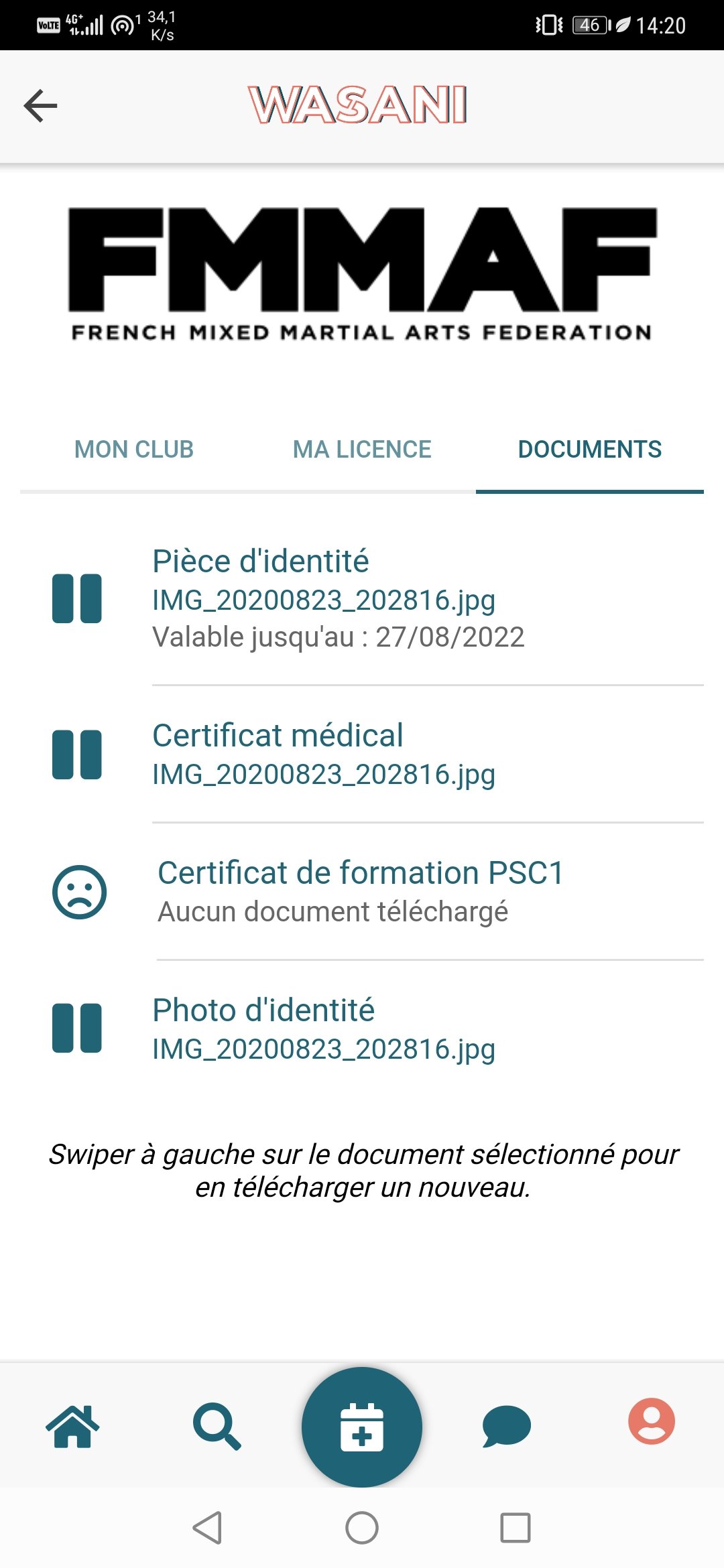This screenshot has height=1568, width=724.
Task: Open search from the bottom bar
Action: coord(217,1426)
